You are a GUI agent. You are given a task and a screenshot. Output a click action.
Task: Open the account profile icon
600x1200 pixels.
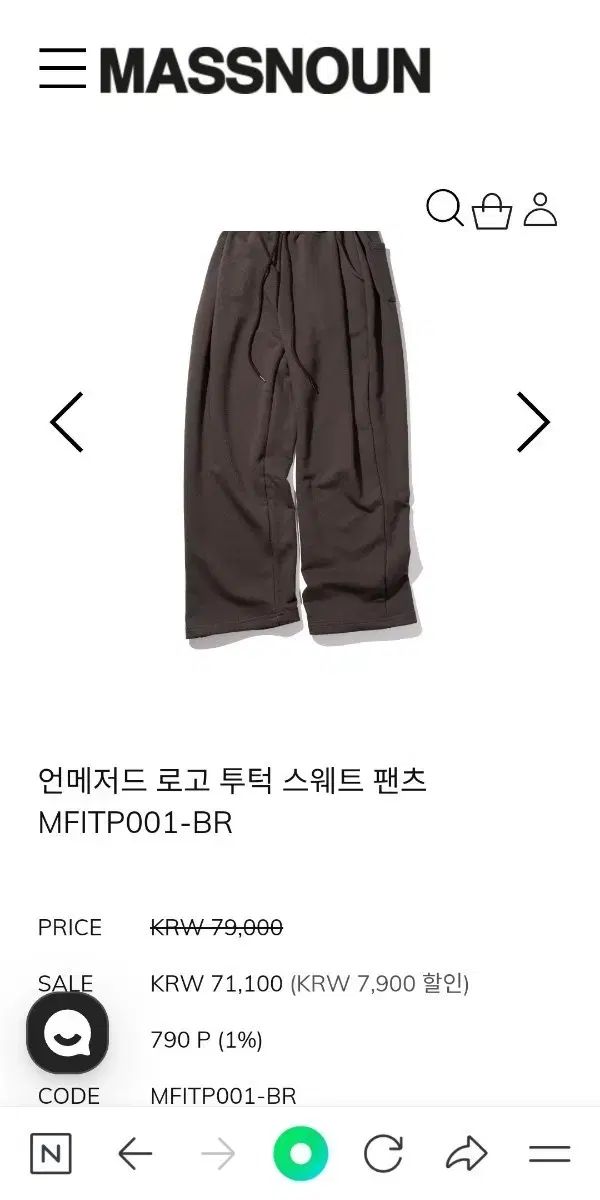tap(540, 209)
